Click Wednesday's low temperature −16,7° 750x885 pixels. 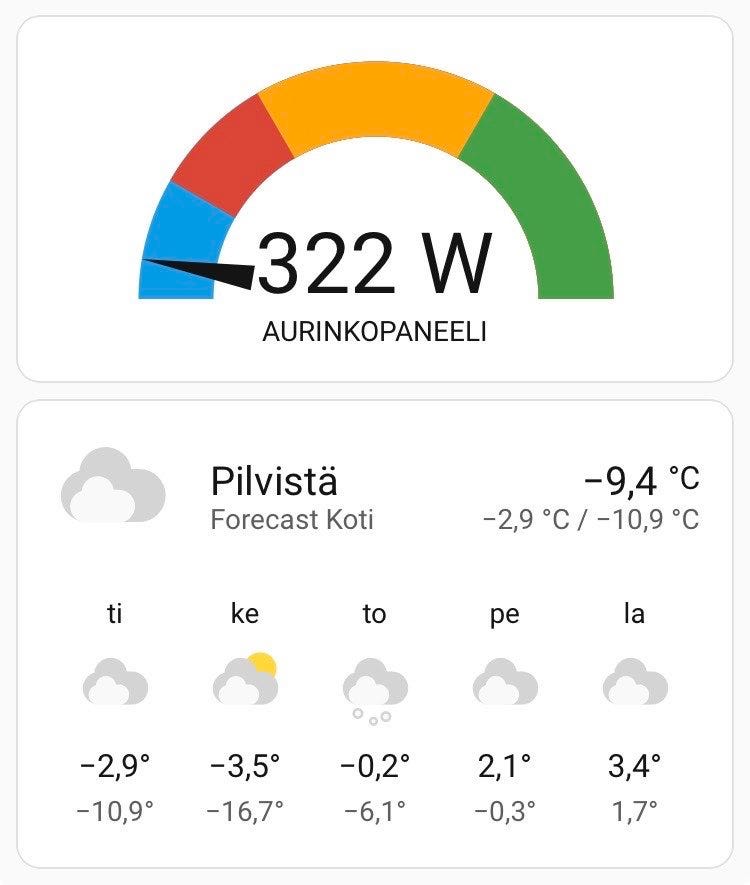[243, 805]
